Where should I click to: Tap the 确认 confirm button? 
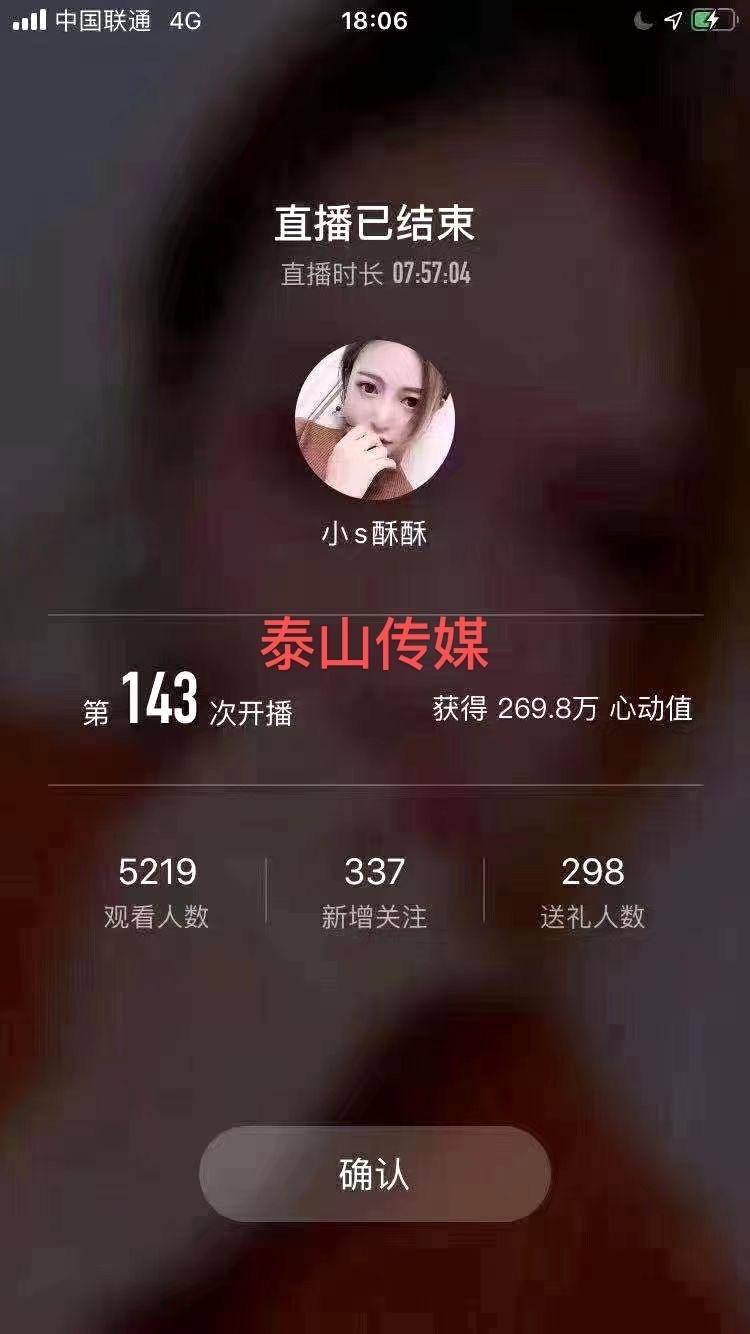tap(375, 1174)
